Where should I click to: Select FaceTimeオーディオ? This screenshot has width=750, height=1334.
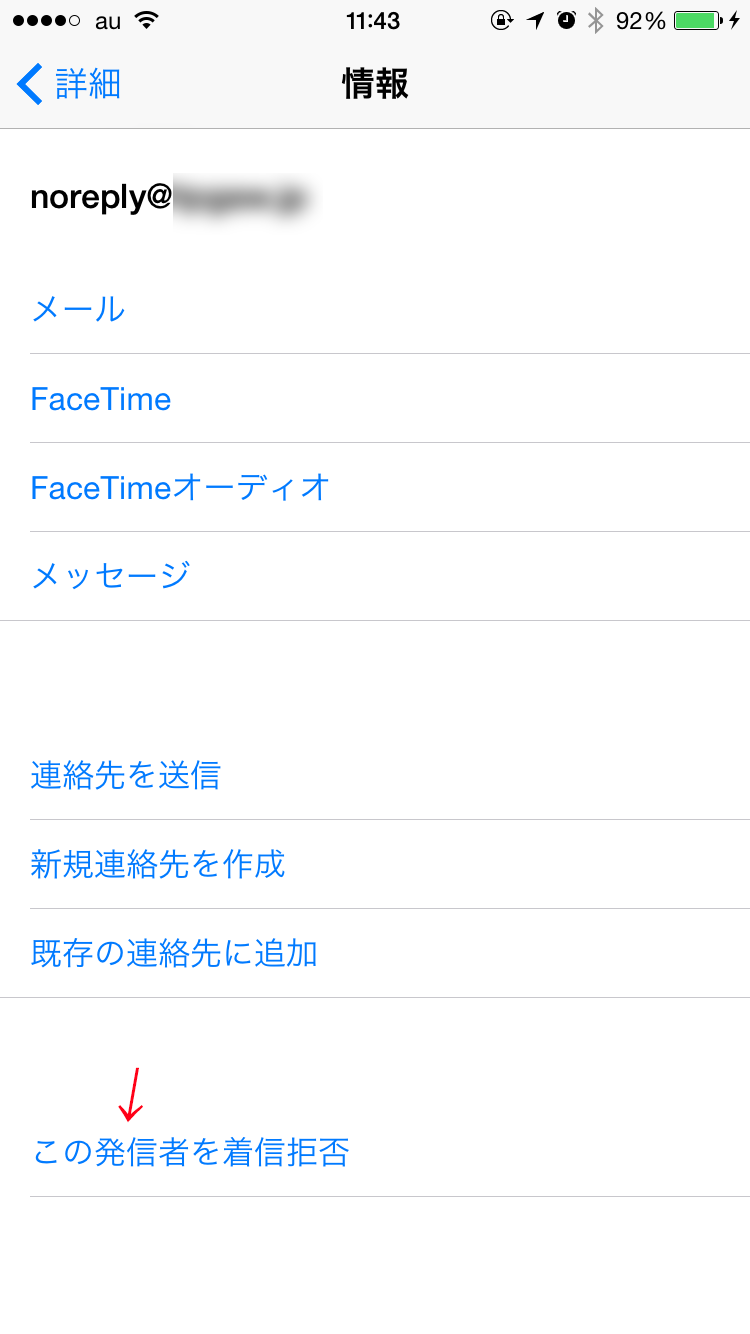tap(375, 487)
